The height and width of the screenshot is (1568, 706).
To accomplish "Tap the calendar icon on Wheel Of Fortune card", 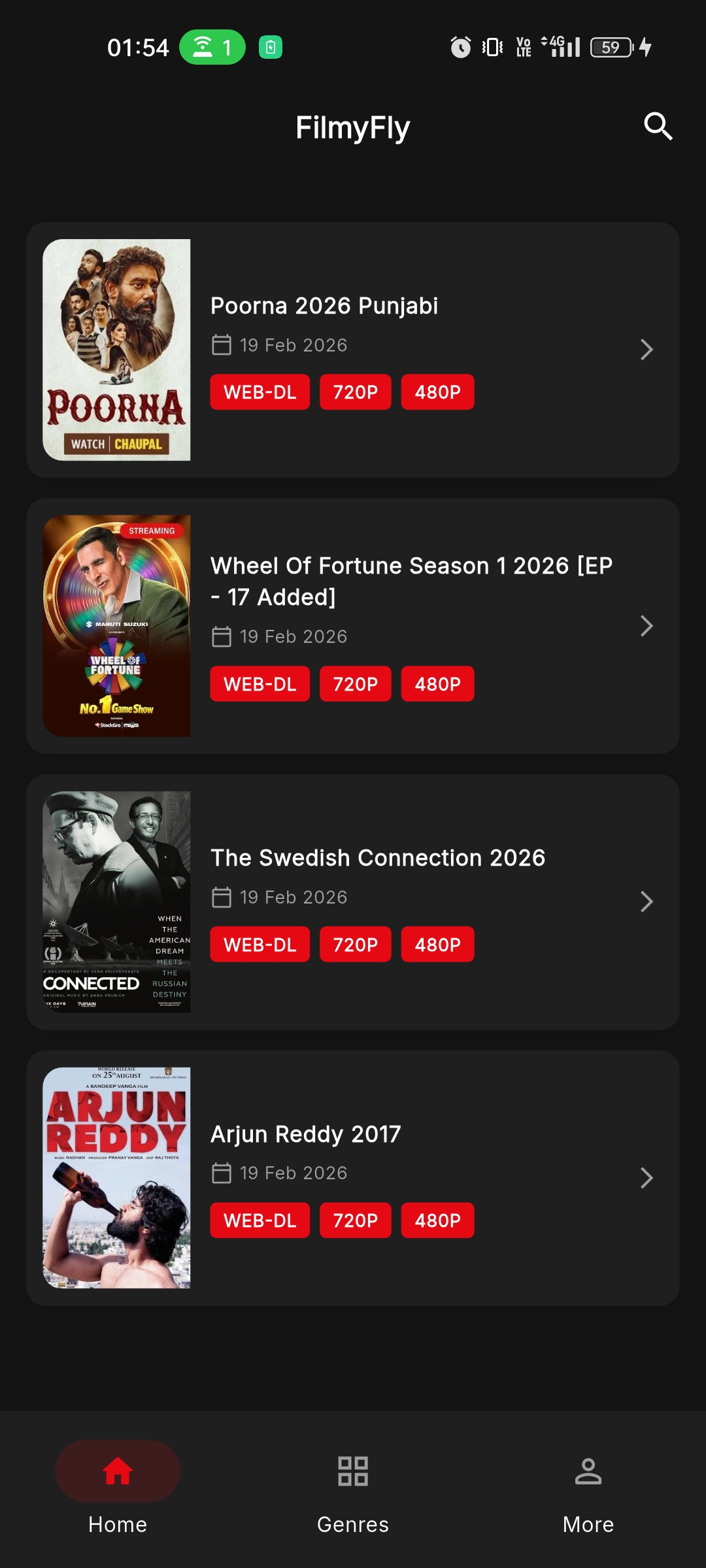I will pos(222,636).
